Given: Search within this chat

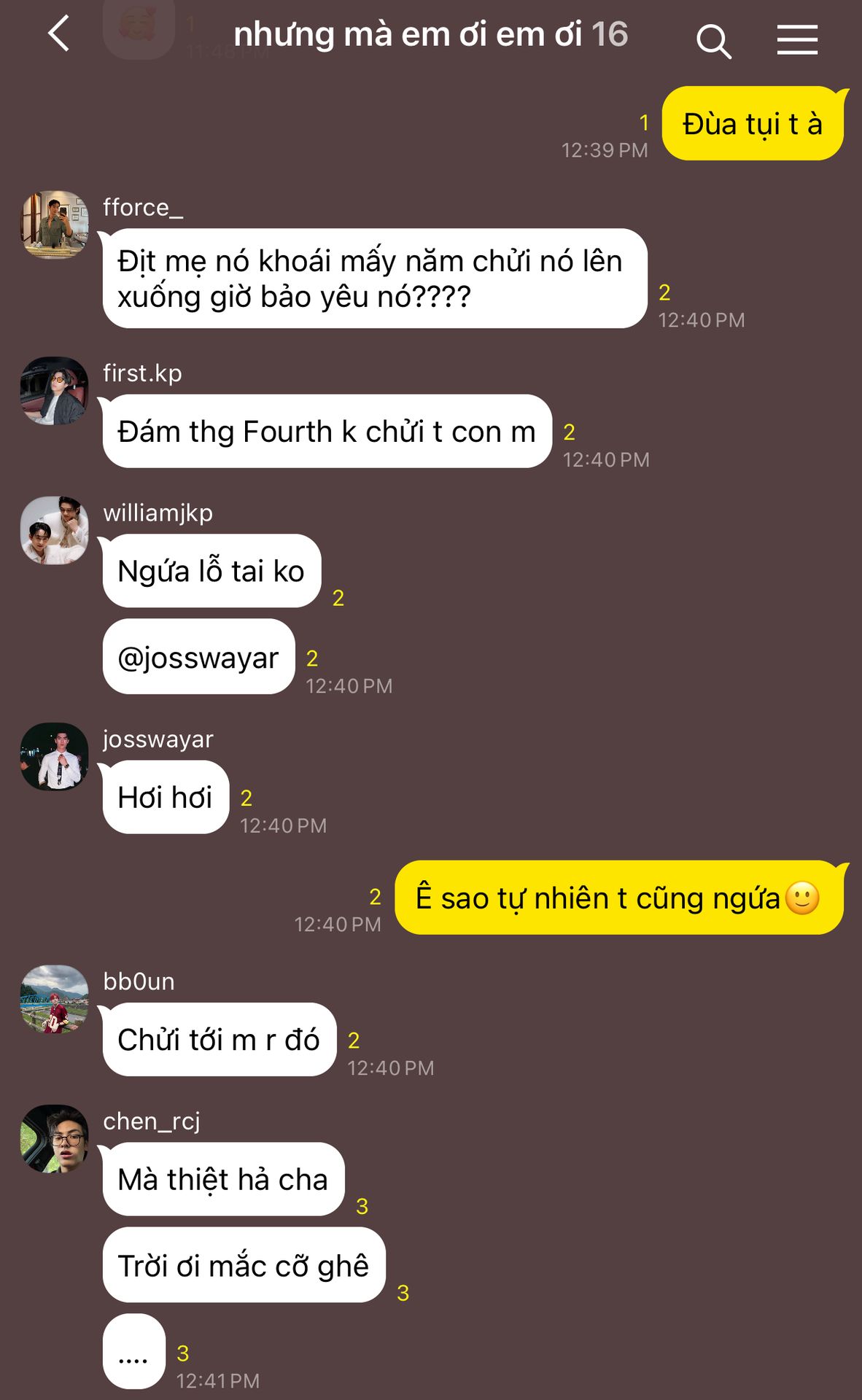Looking at the screenshot, I should (x=713, y=41).
